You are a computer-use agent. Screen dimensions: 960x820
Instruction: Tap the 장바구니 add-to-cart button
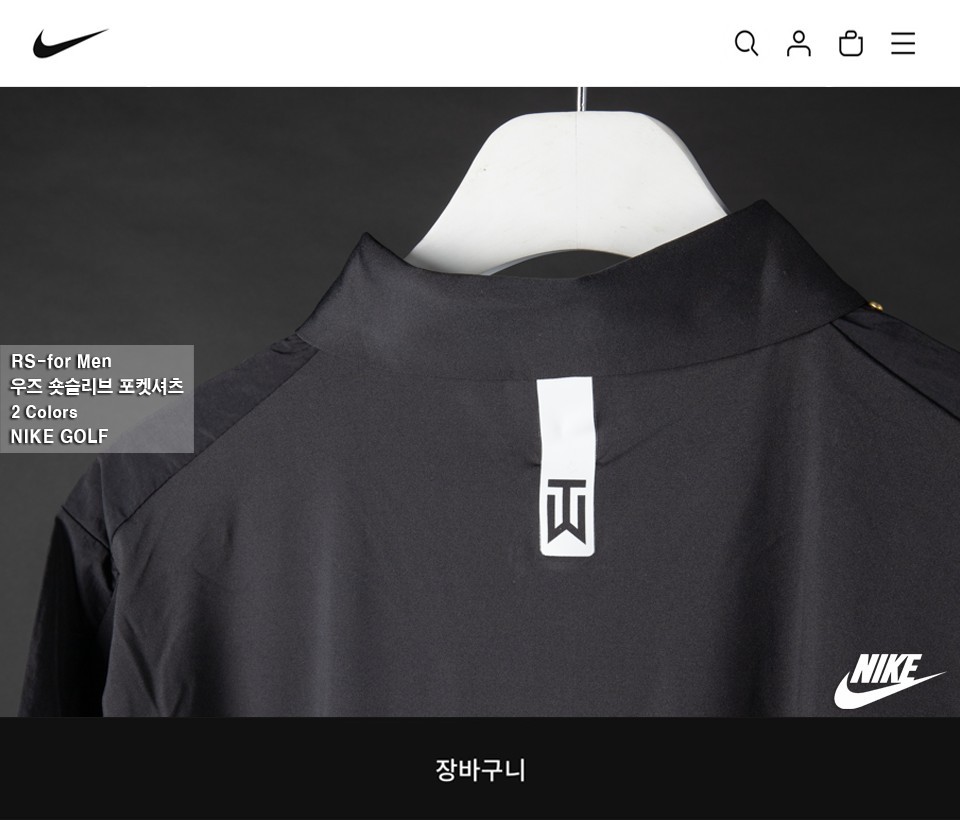480,769
